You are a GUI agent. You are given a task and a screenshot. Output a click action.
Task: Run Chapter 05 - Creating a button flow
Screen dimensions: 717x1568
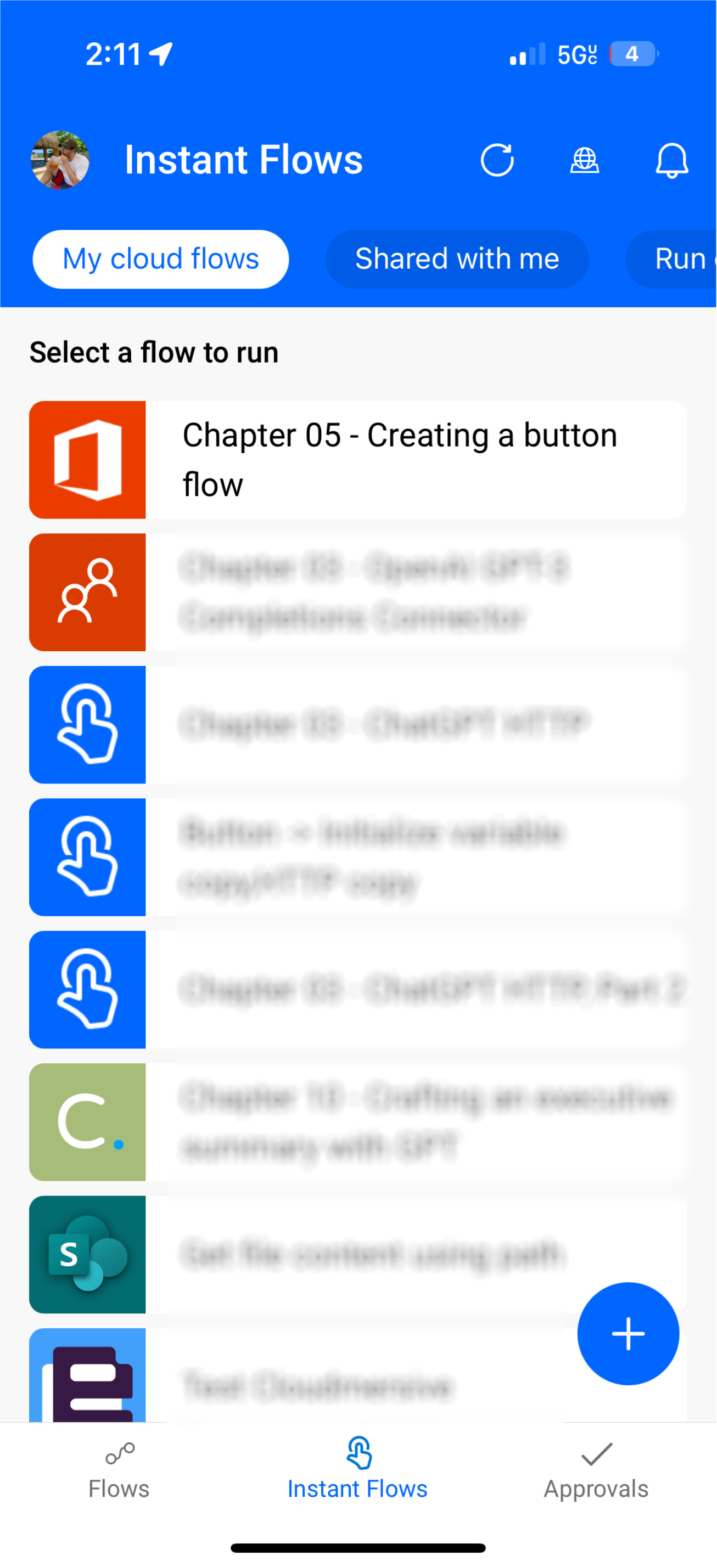357,460
